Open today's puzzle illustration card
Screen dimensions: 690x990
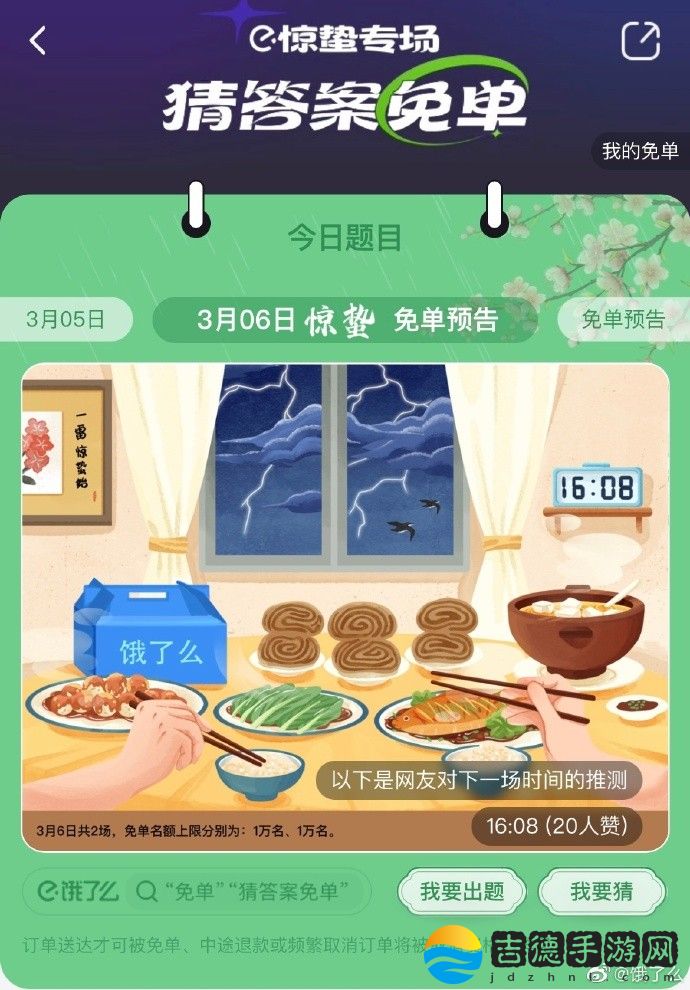[x=345, y=600]
